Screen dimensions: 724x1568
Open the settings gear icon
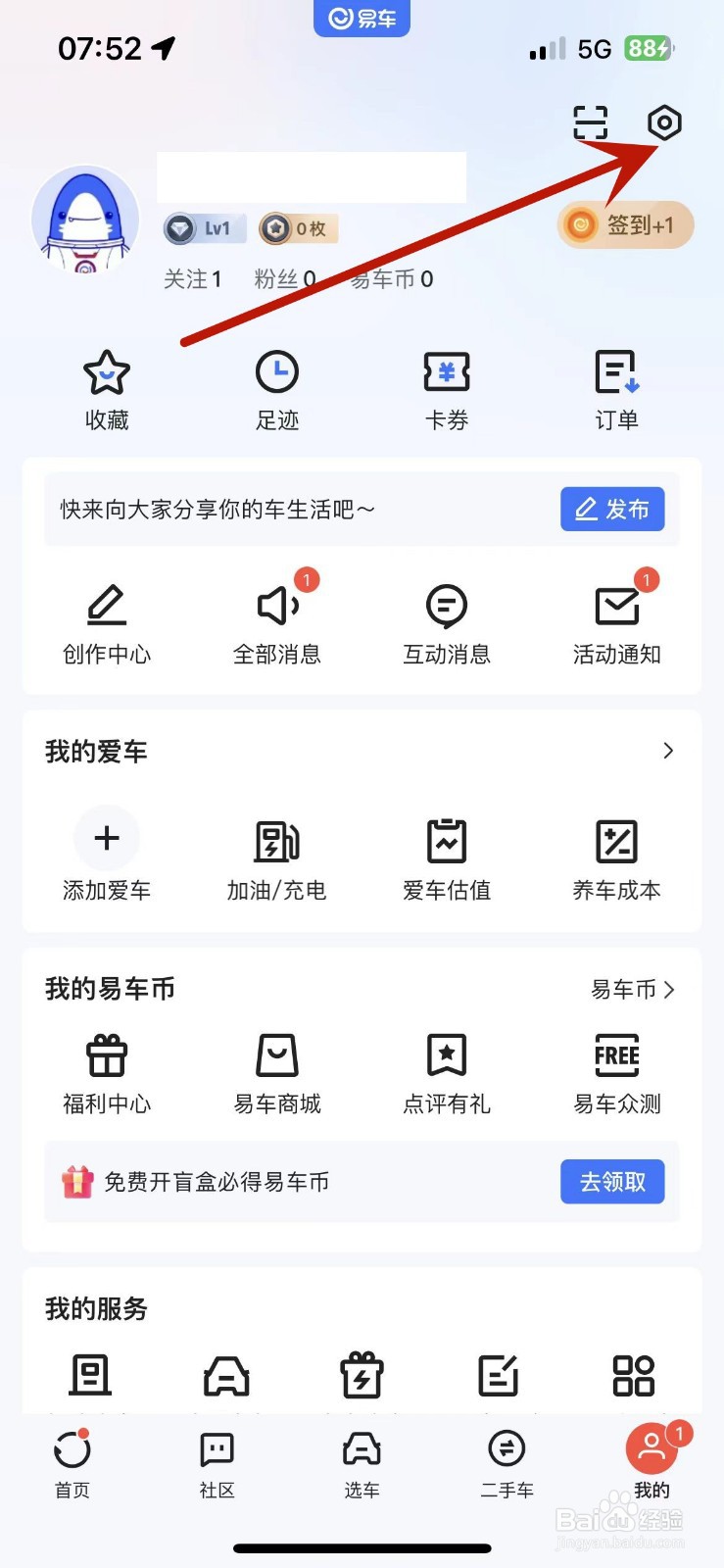(664, 123)
